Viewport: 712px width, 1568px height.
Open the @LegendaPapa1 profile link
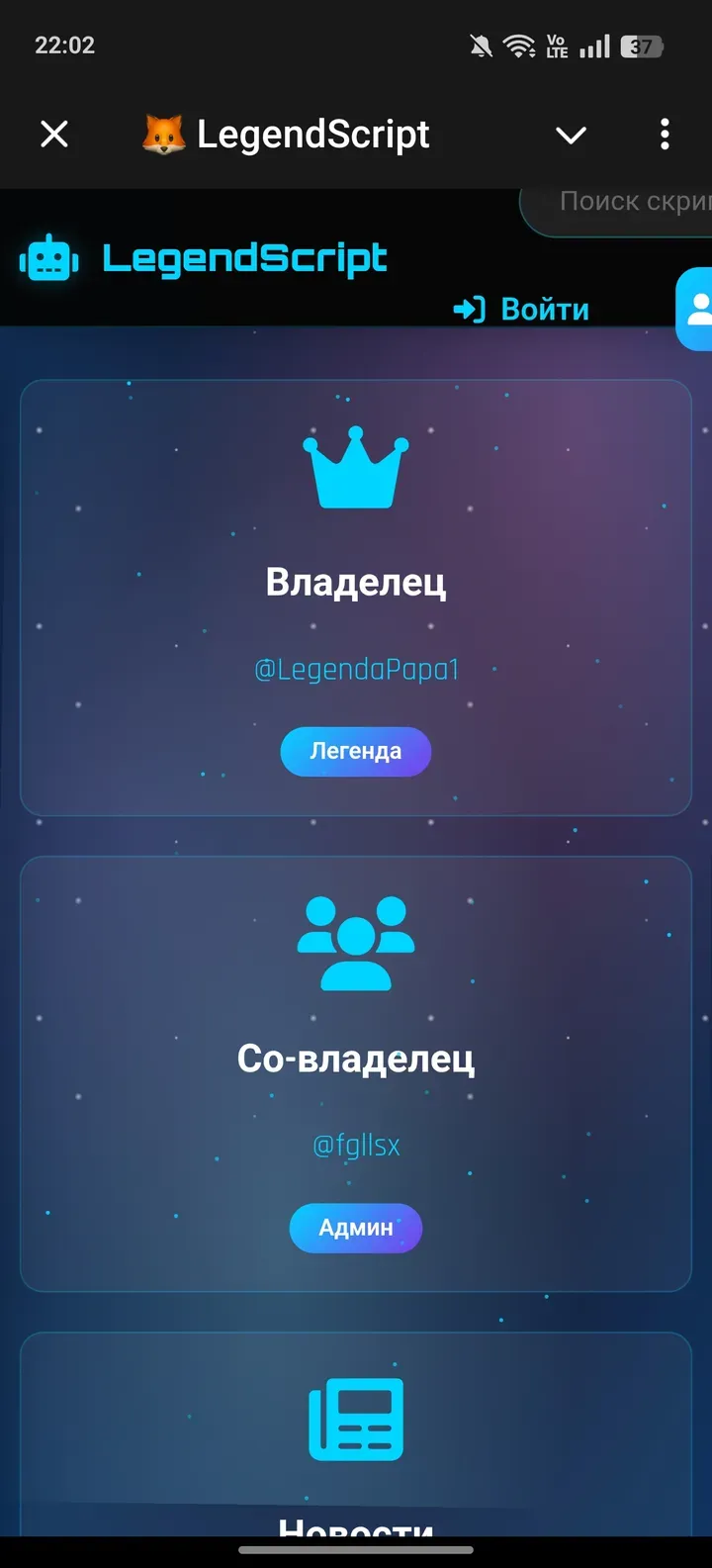(x=356, y=669)
